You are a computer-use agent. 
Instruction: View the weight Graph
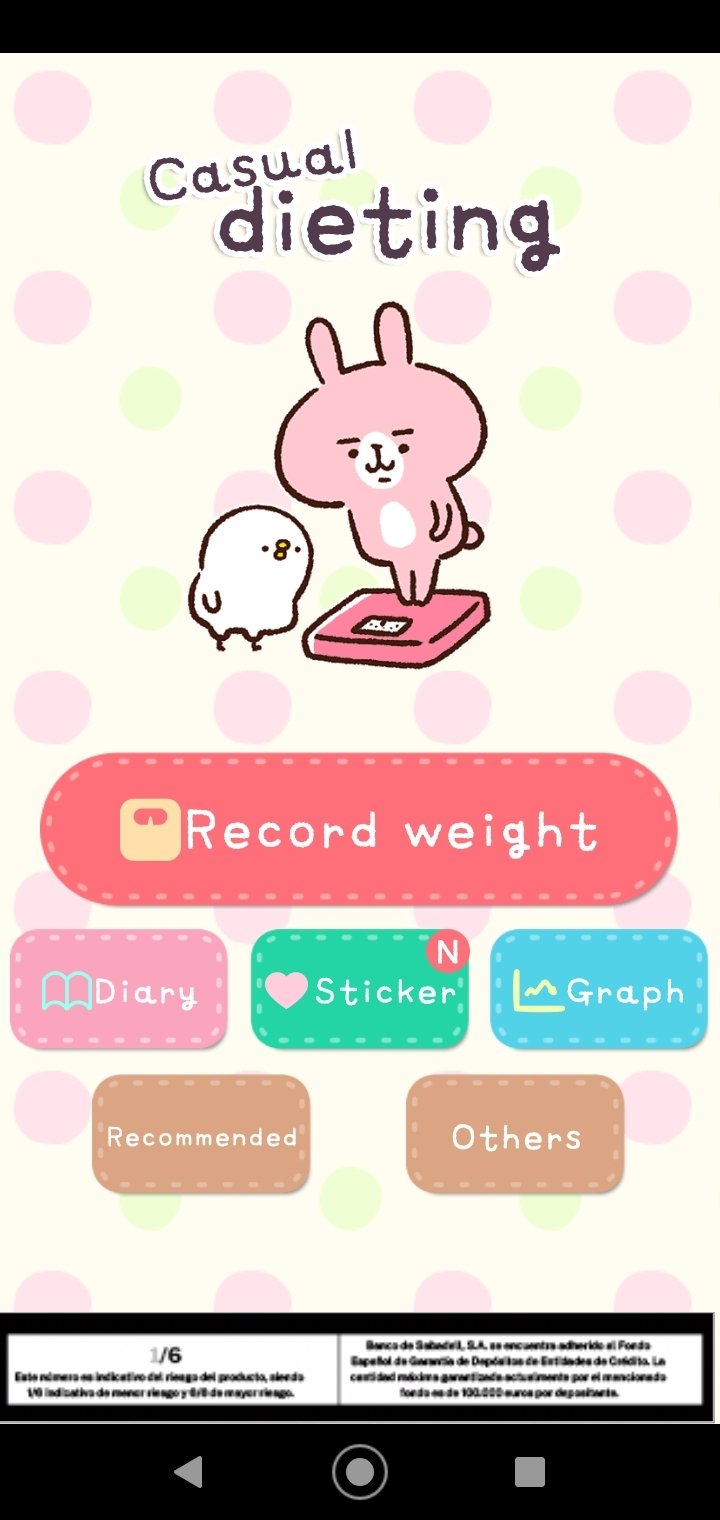click(599, 990)
